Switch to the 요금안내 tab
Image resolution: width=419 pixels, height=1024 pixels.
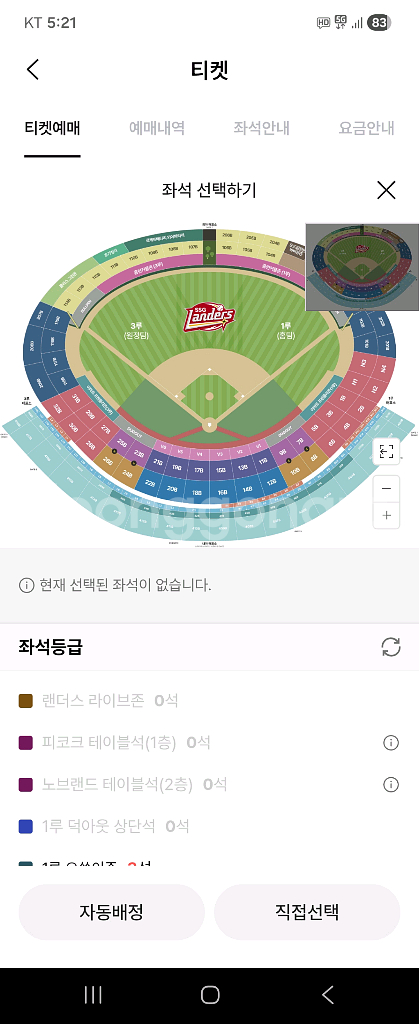click(366, 128)
